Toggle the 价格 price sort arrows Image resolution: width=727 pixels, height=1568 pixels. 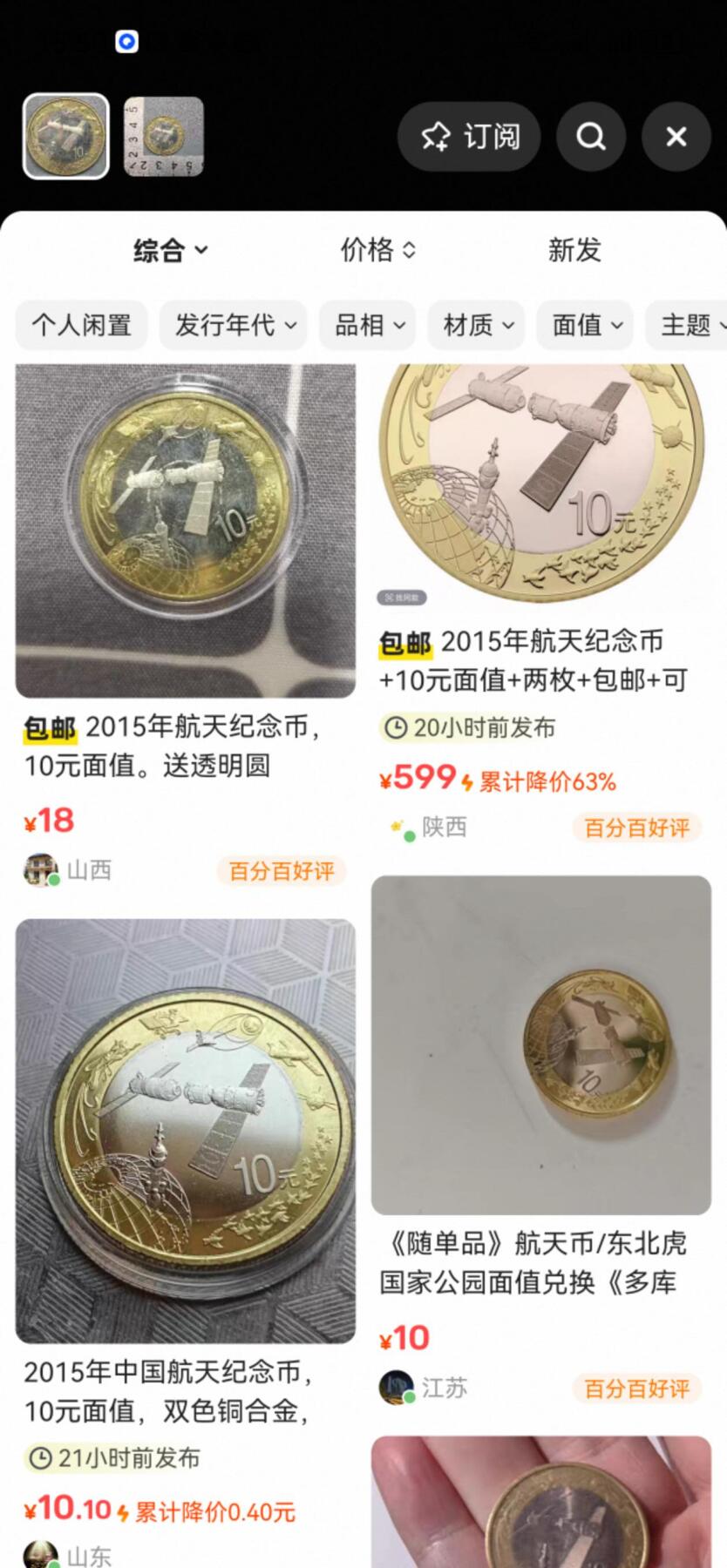click(377, 251)
